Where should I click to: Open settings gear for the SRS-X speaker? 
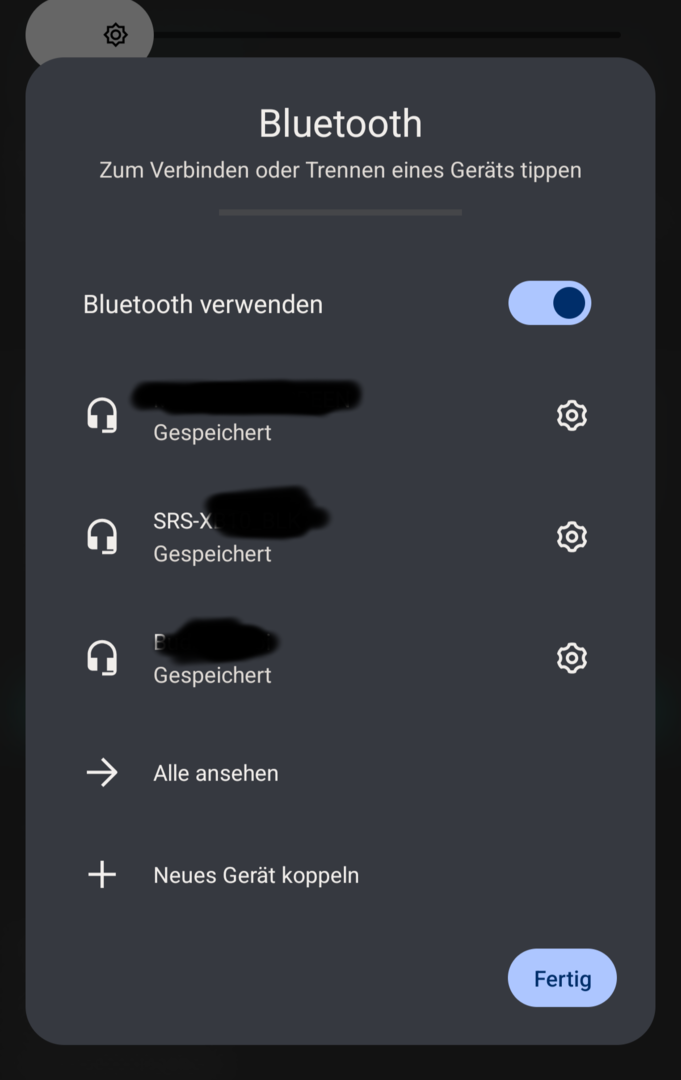coord(571,537)
